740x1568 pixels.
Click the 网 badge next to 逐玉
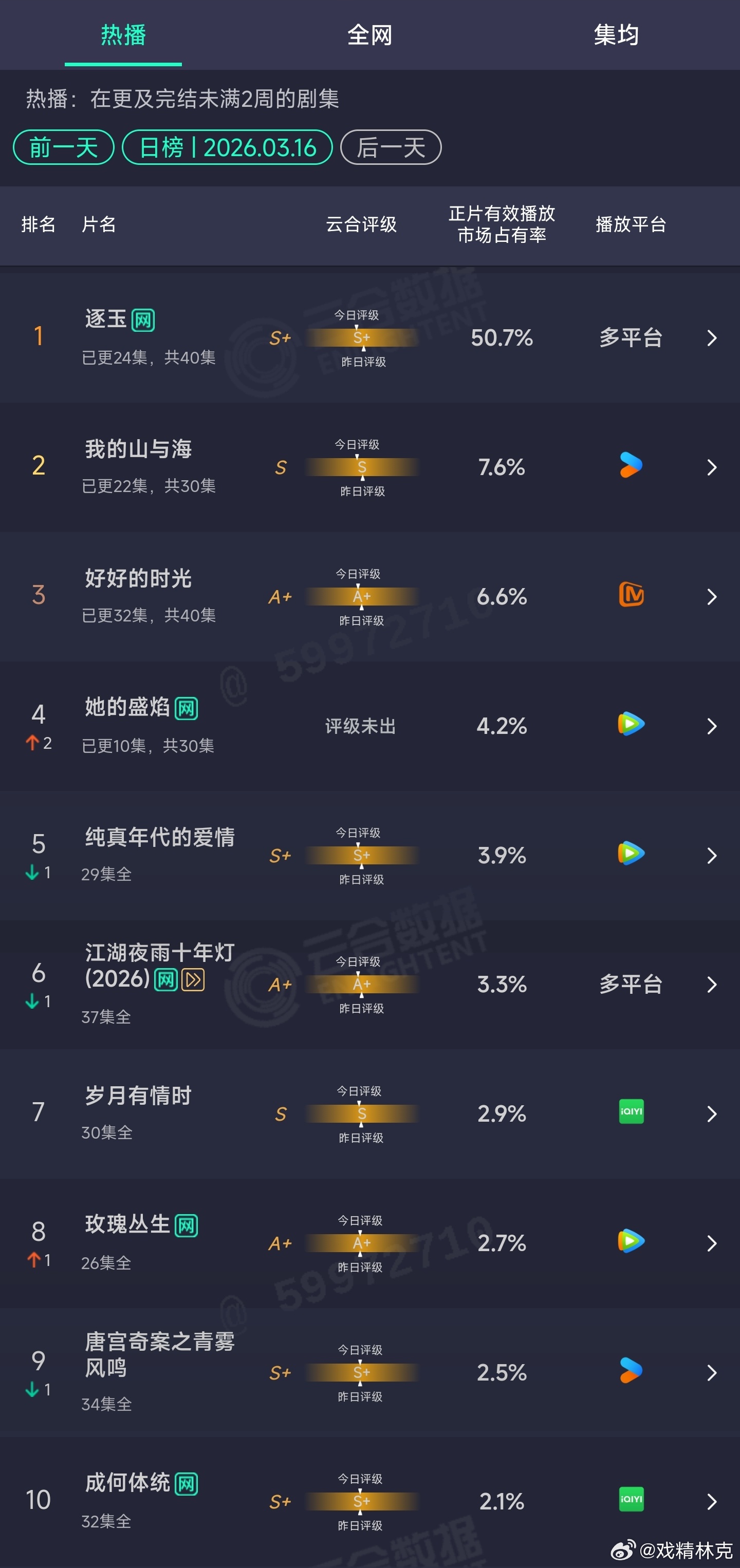tap(141, 319)
